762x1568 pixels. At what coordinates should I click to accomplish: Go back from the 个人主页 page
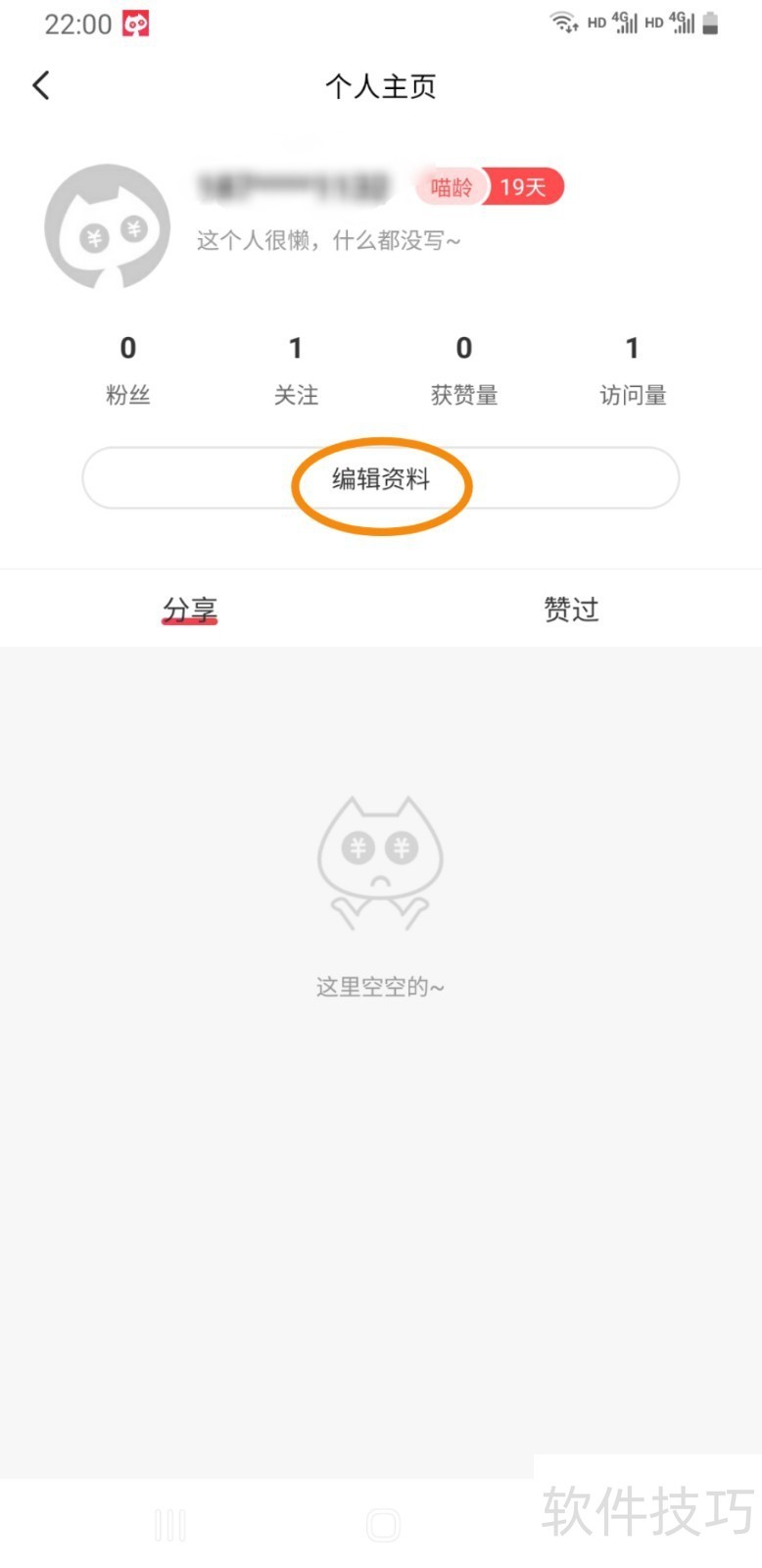coord(41,86)
